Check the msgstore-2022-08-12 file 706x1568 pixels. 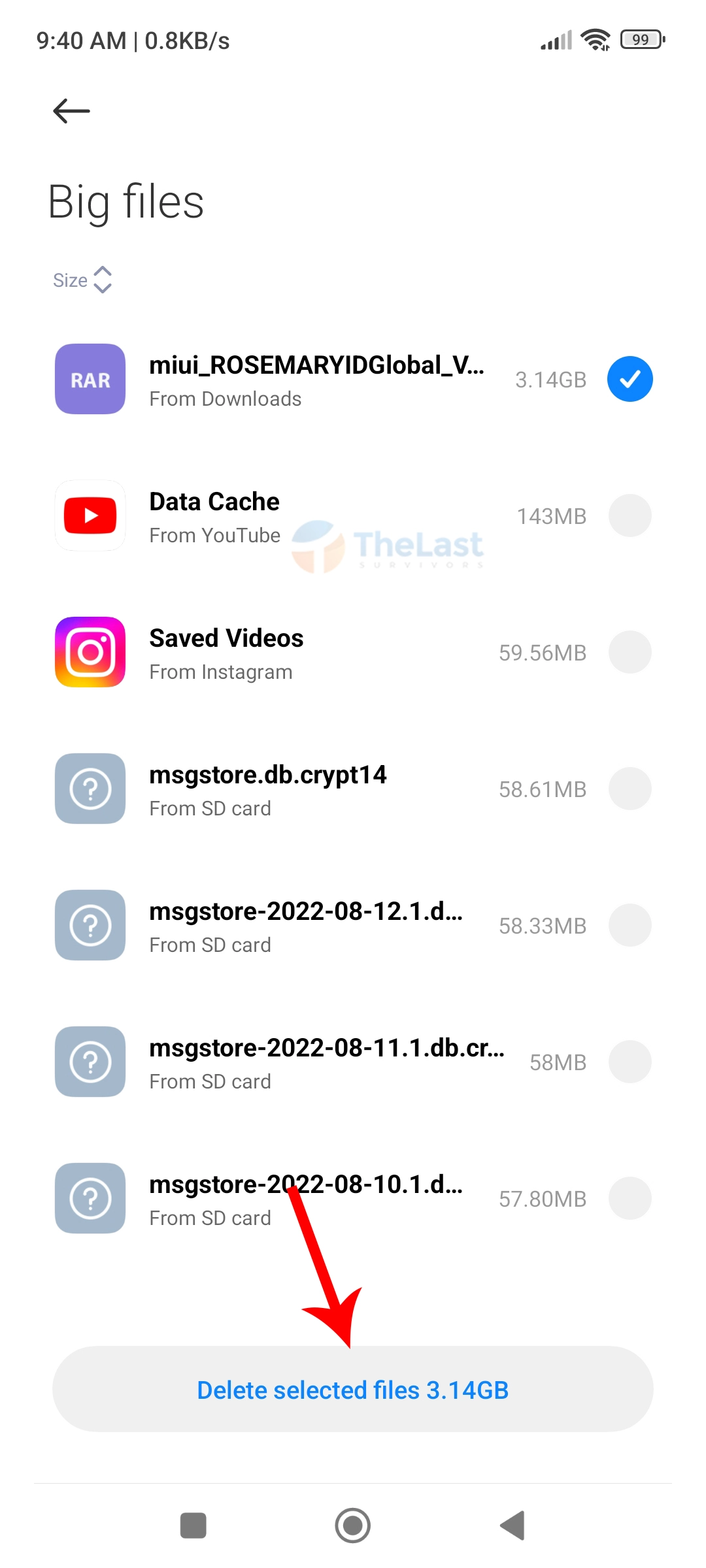click(x=630, y=925)
